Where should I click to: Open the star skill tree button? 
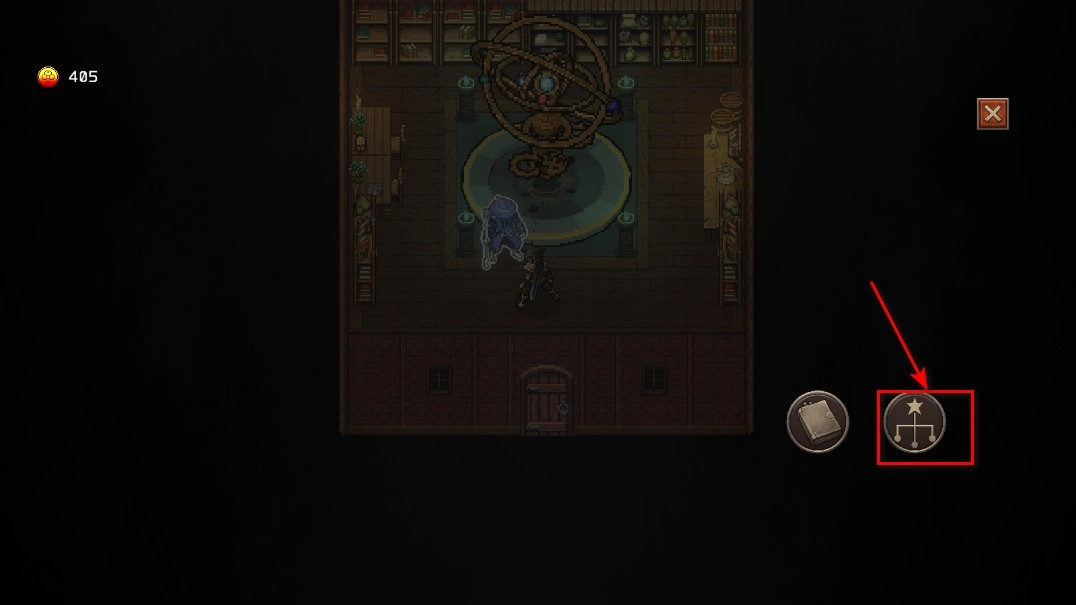pos(914,422)
